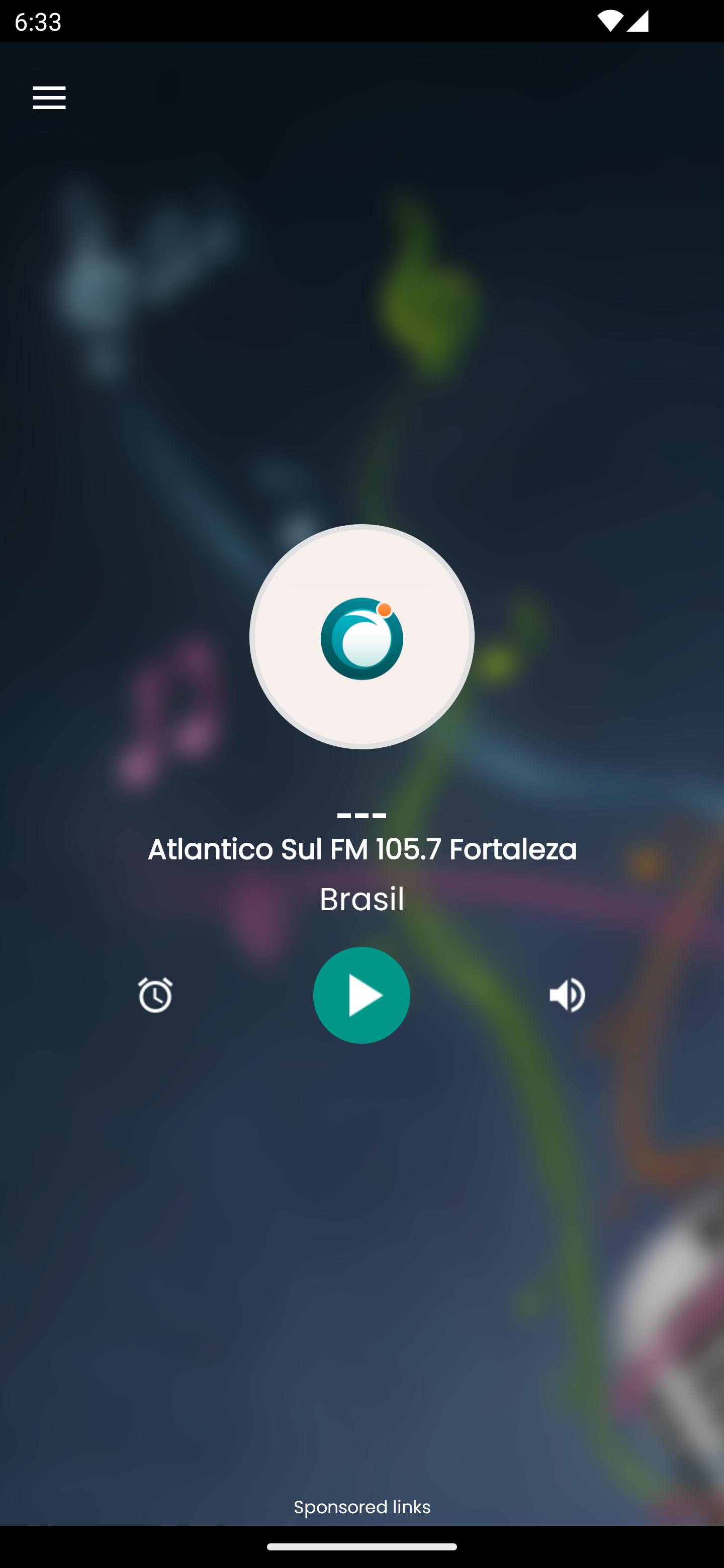The height and width of the screenshot is (1568, 724).
Task: Open the hamburger drawer menu
Action: point(49,97)
